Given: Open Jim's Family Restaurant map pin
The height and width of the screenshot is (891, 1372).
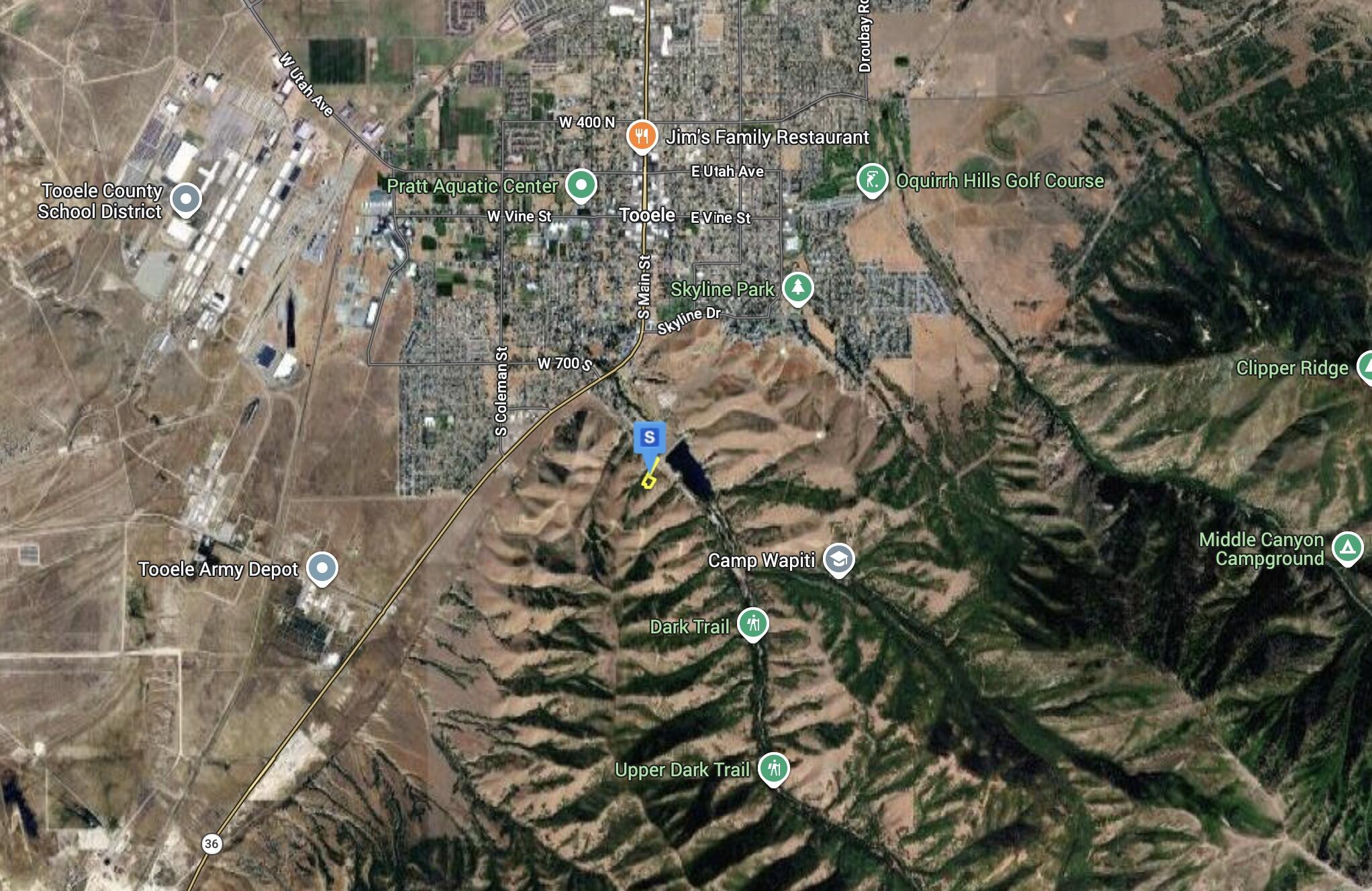Looking at the screenshot, I should (x=642, y=136).
